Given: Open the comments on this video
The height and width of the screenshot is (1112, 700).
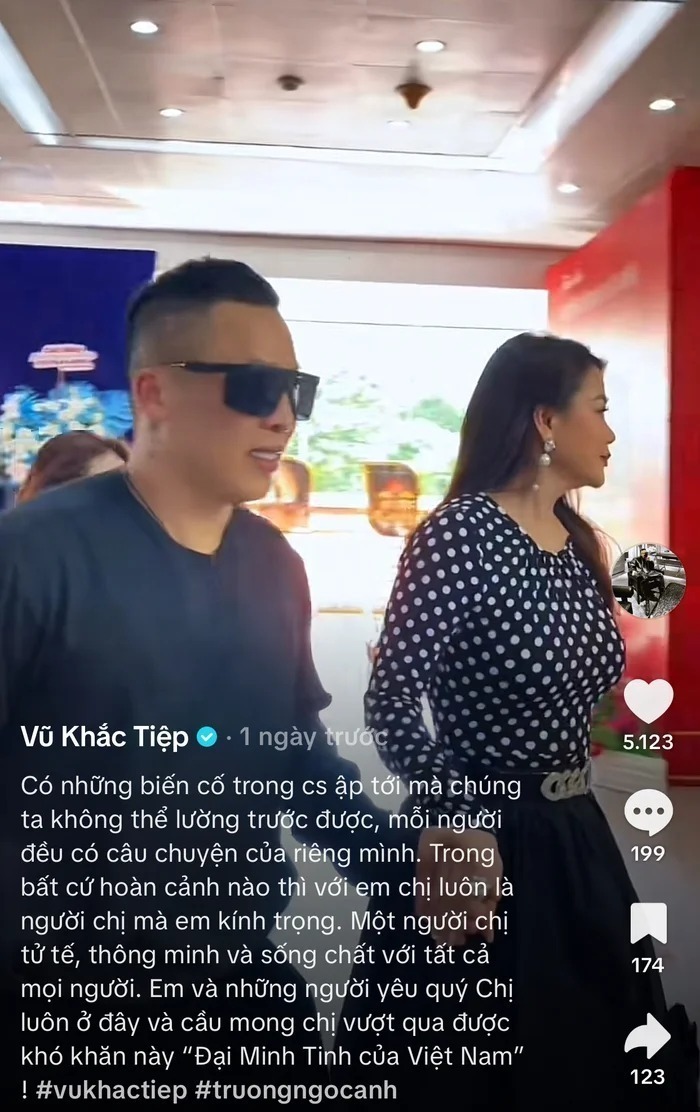Looking at the screenshot, I should pyautogui.click(x=648, y=812).
